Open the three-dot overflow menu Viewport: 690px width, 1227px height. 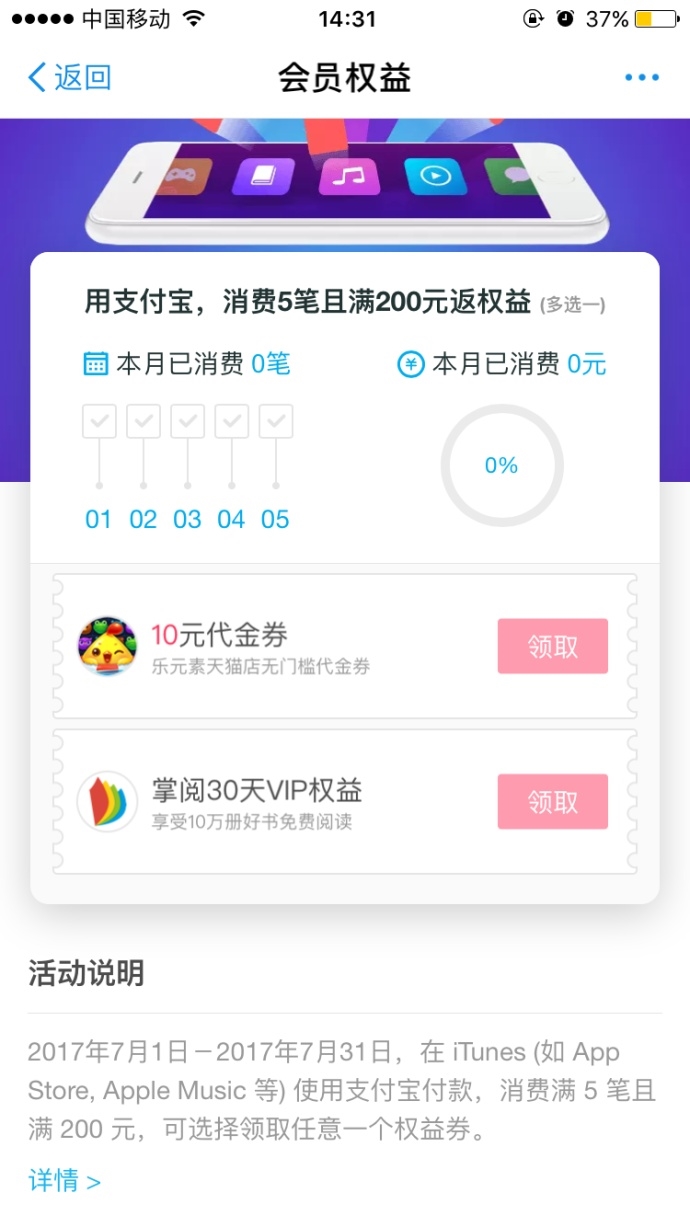click(641, 78)
